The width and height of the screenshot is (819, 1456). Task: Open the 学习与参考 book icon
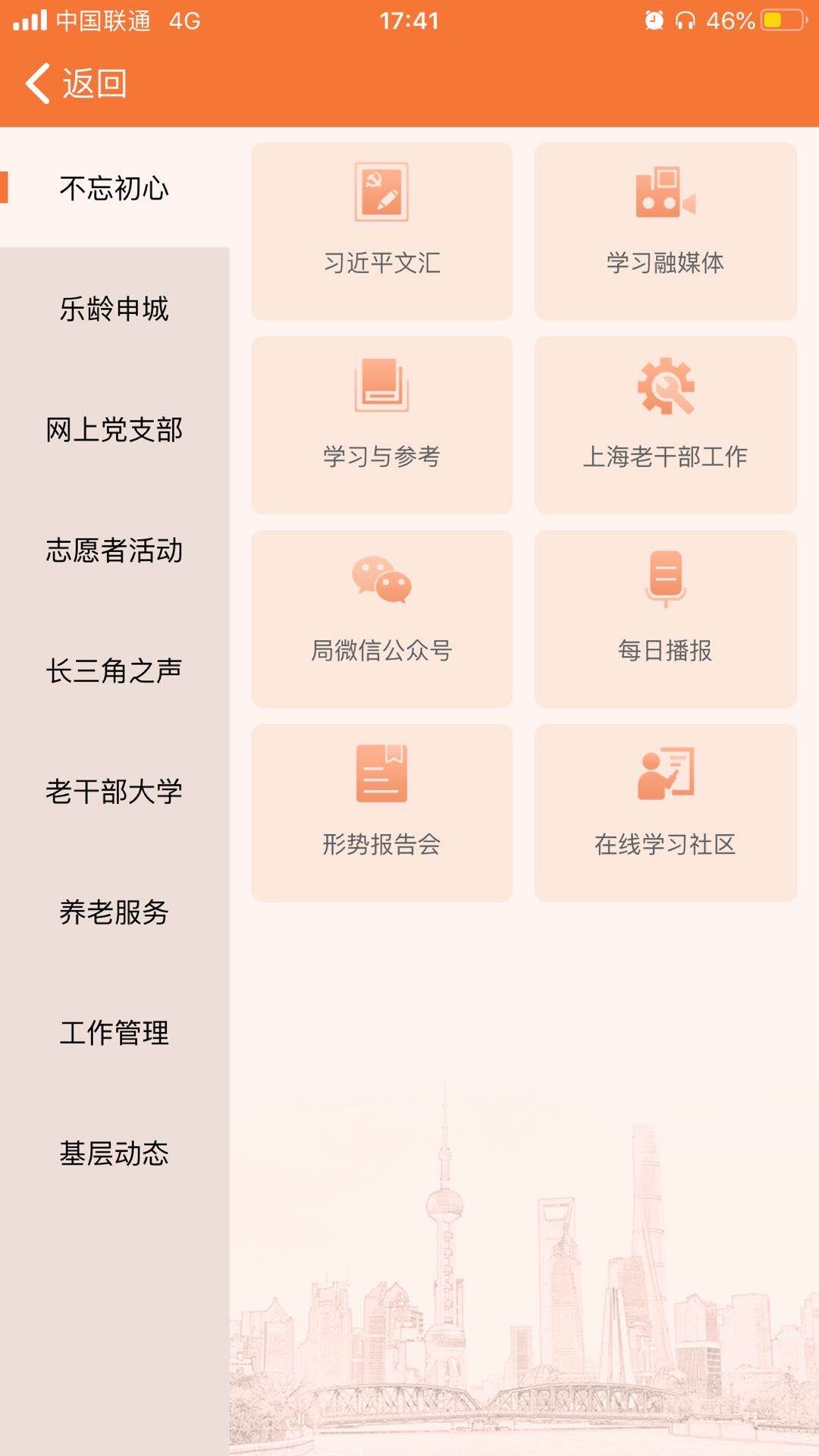(x=381, y=385)
